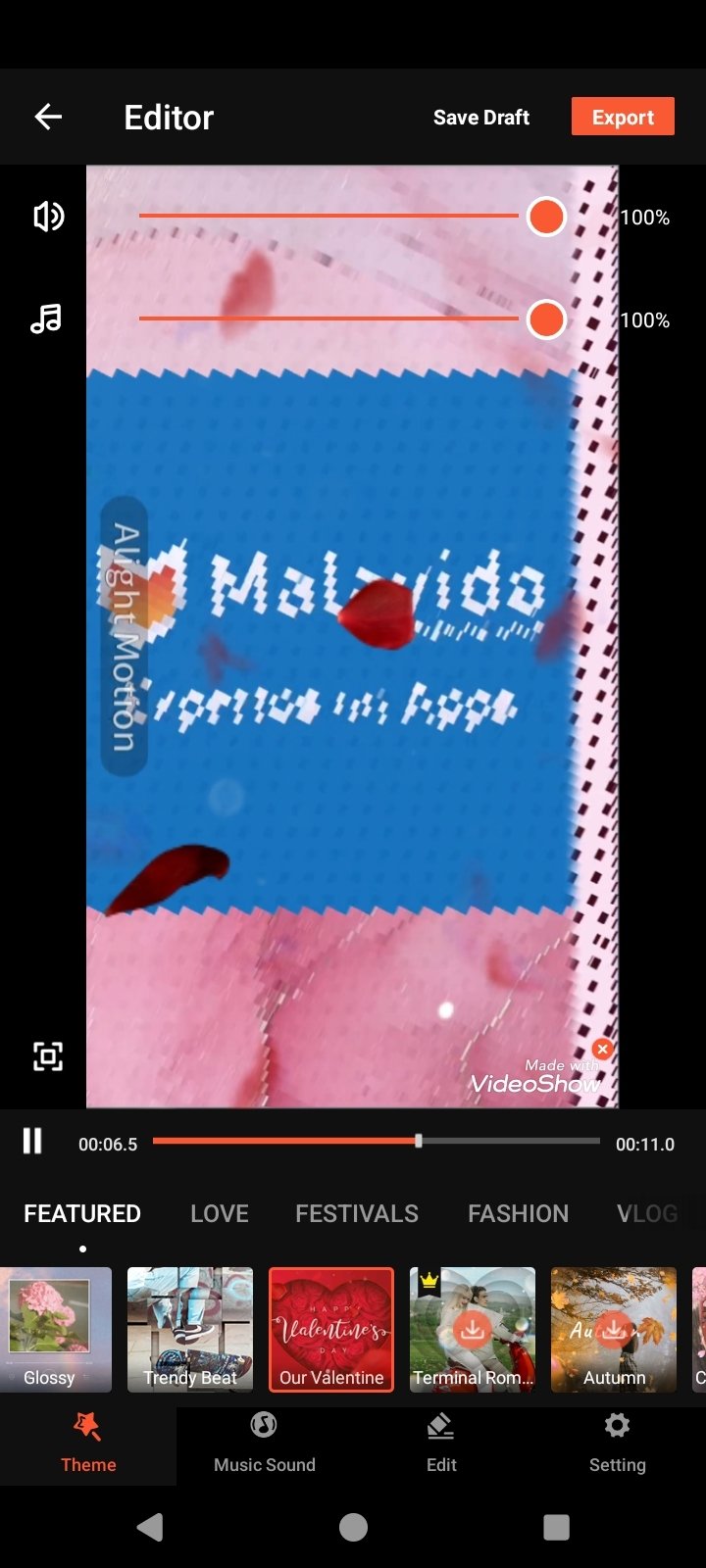
Task: Enter fullscreen preview mode
Action: [x=48, y=1056]
